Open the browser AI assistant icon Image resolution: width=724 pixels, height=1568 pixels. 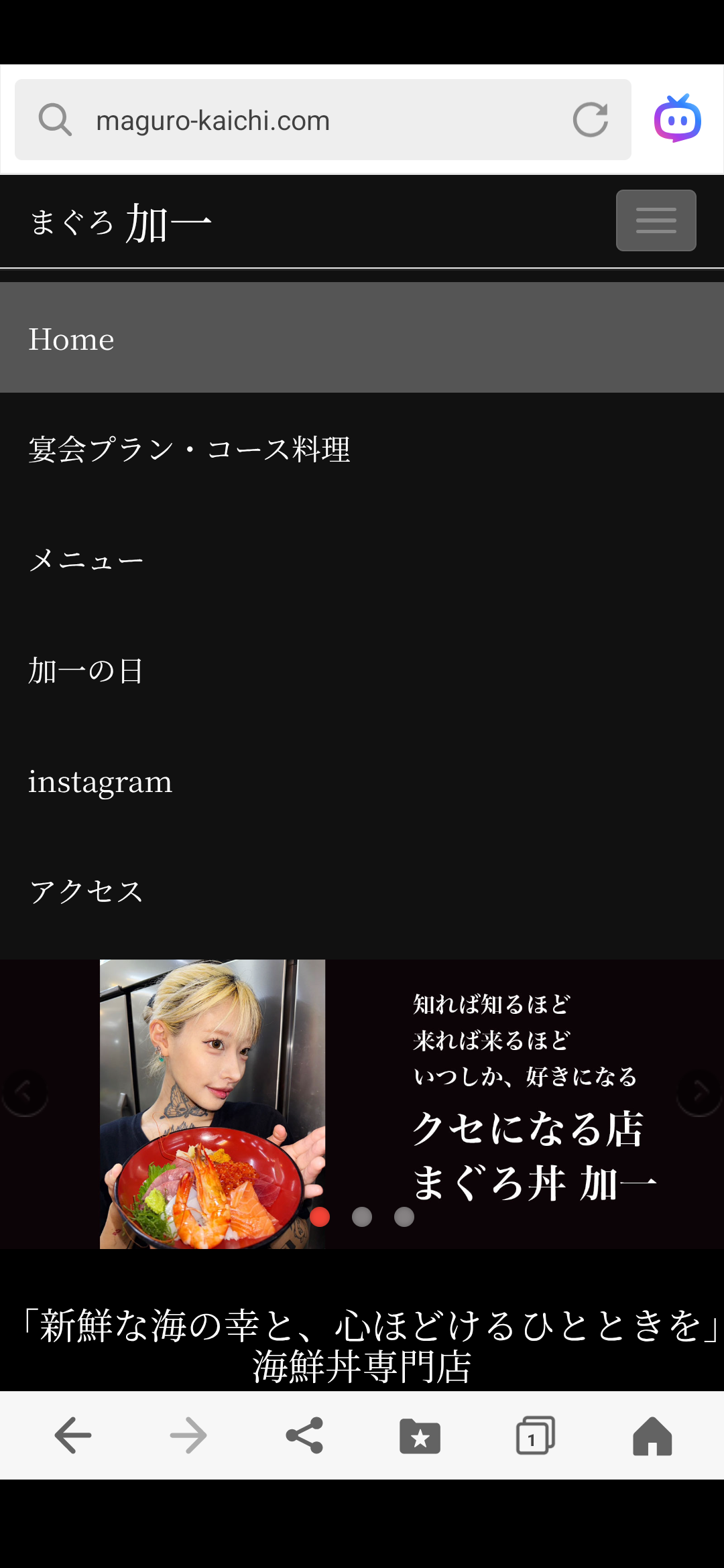click(x=677, y=119)
